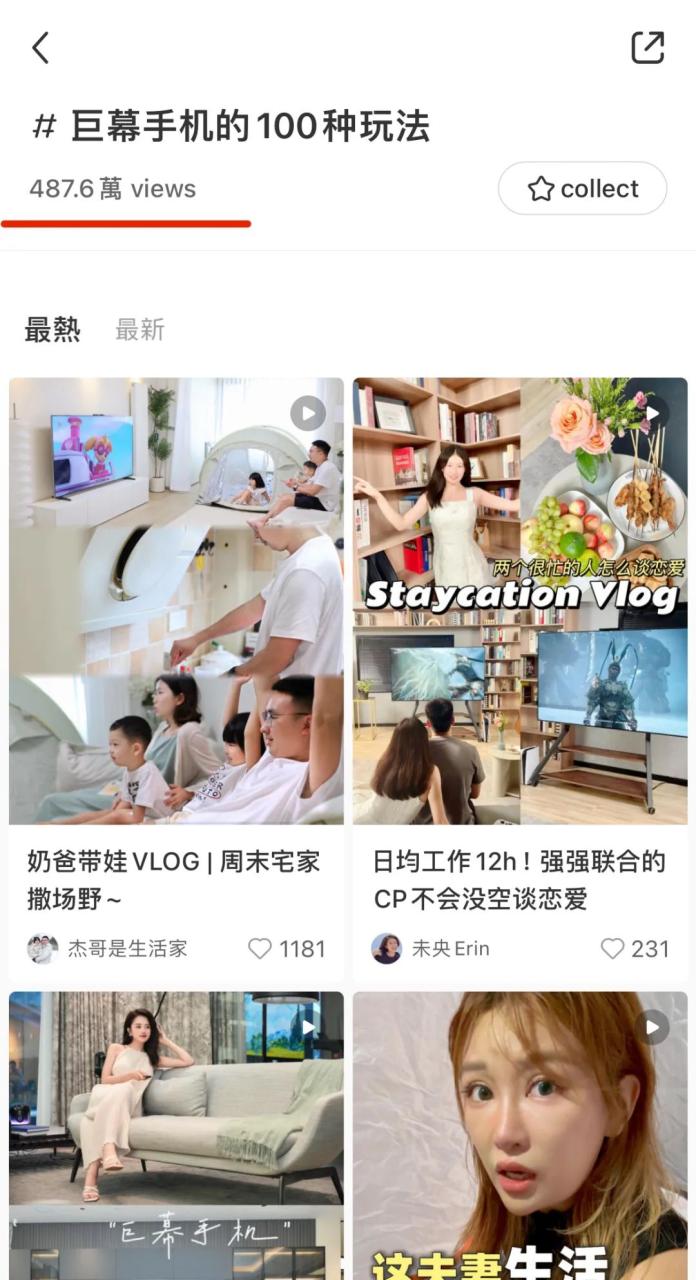Open the Staycation Vlog post by 未央 Erin
The image size is (696, 1280).
pyautogui.click(x=520, y=600)
